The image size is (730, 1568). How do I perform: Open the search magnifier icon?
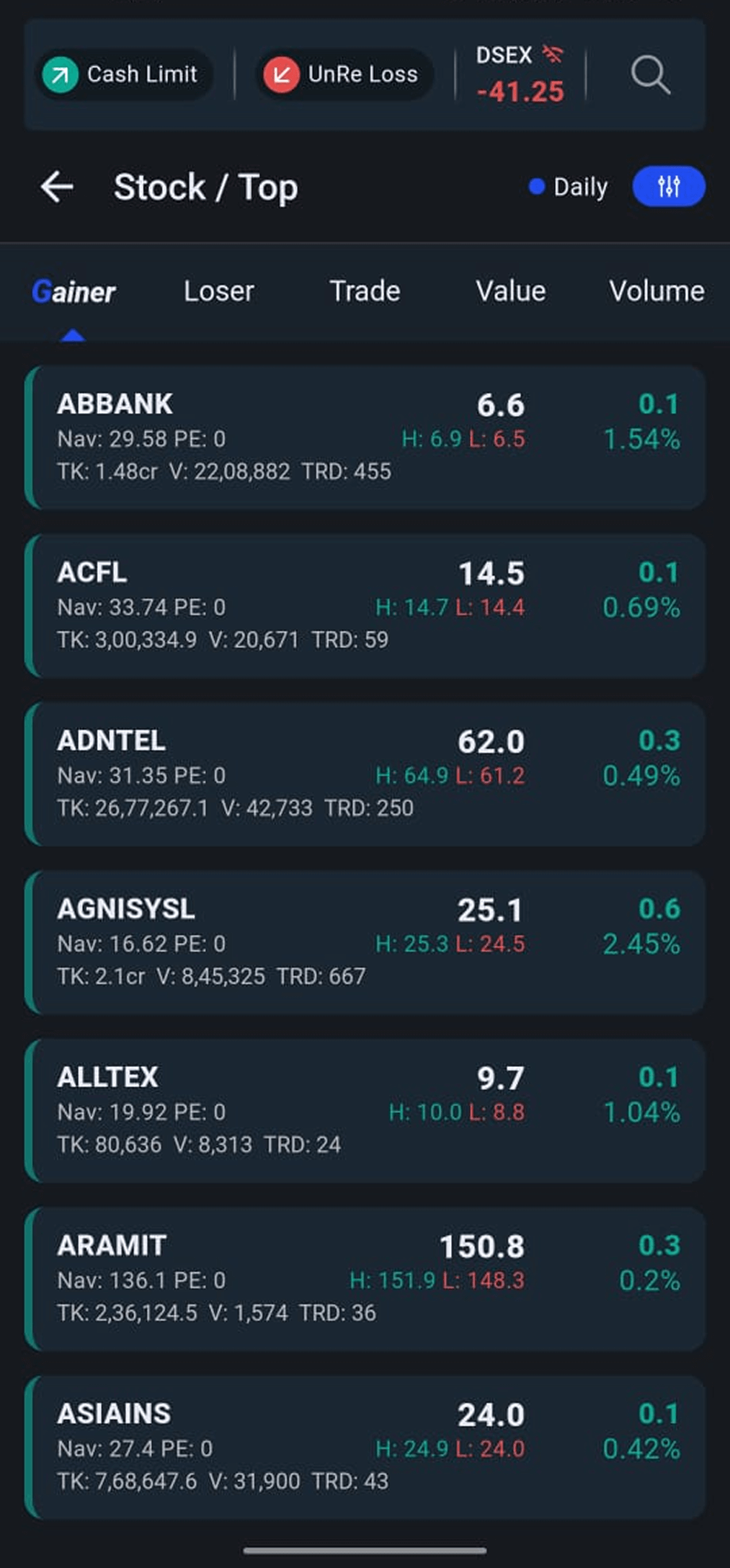pyautogui.click(x=651, y=75)
